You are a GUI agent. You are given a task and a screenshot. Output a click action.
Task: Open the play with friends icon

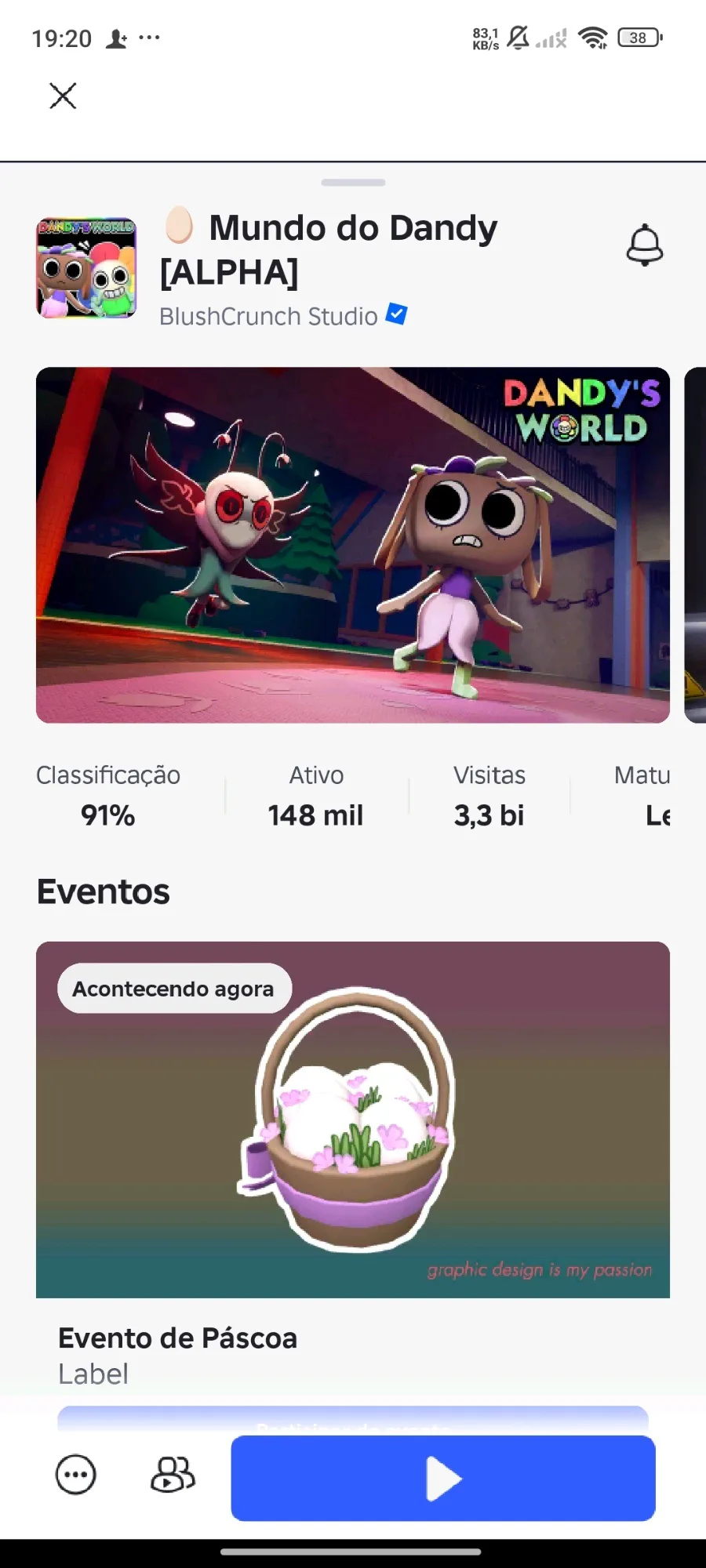pos(173,1475)
